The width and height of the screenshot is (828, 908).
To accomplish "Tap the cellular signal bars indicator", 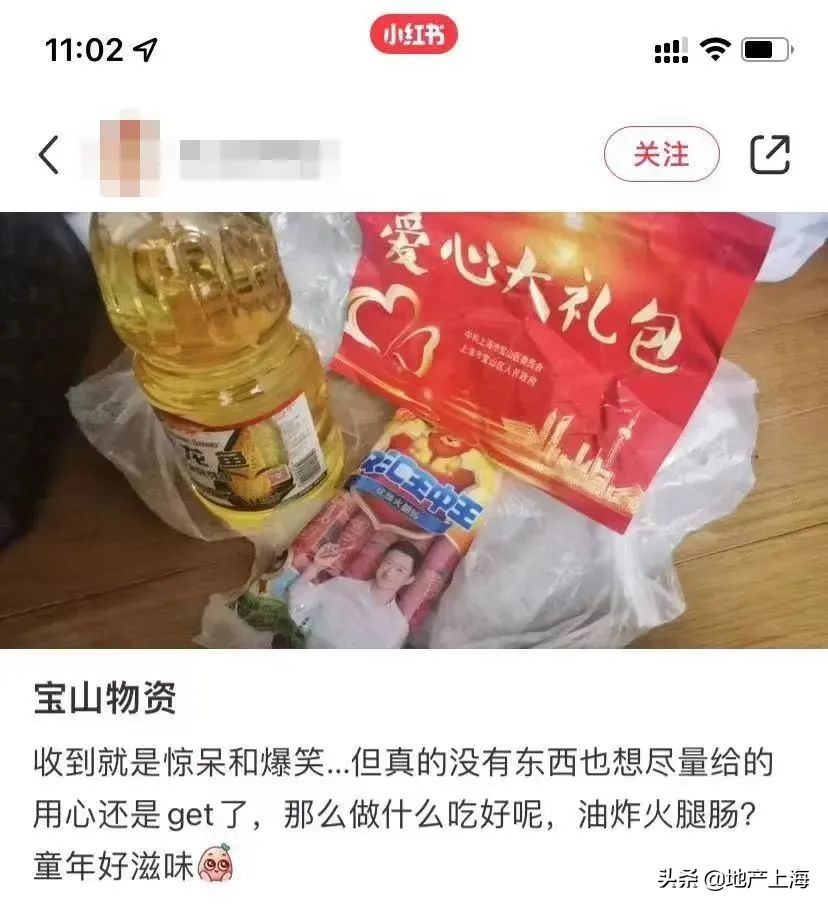I will pyautogui.click(x=672, y=44).
